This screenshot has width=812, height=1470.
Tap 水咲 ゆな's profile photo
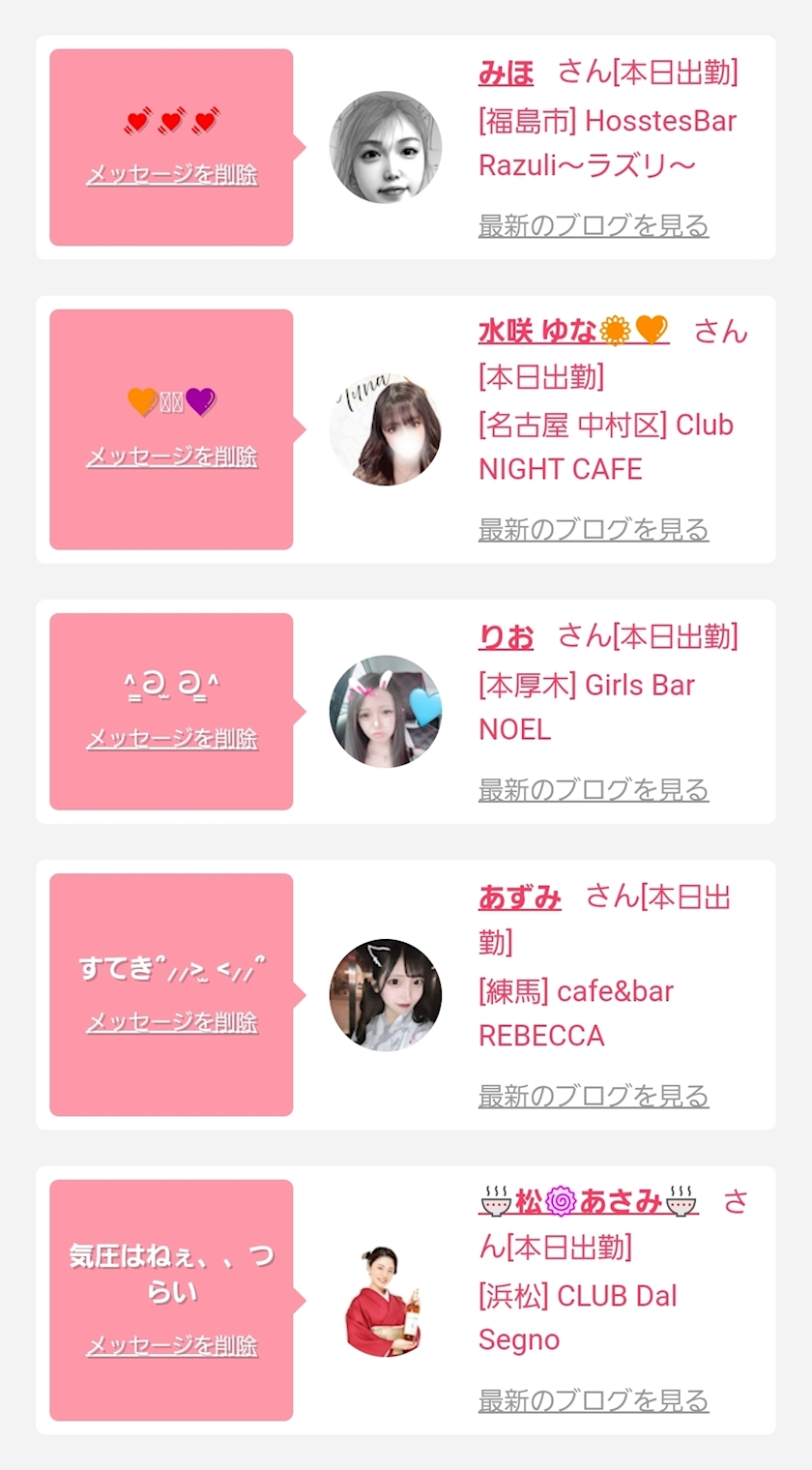(386, 428)
